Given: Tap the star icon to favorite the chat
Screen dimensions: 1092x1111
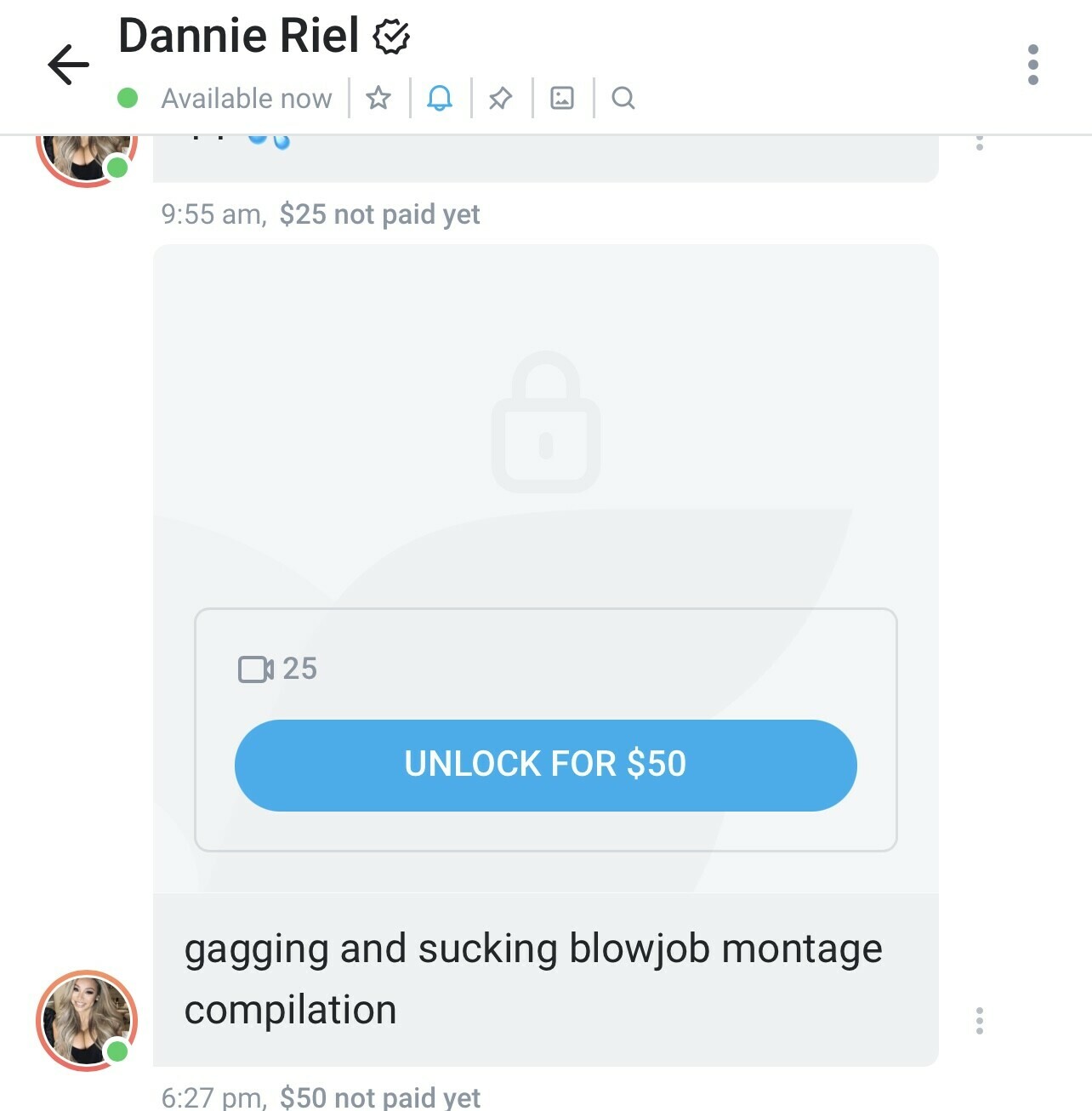Looking at the screenshot, I should click(378, 99).
